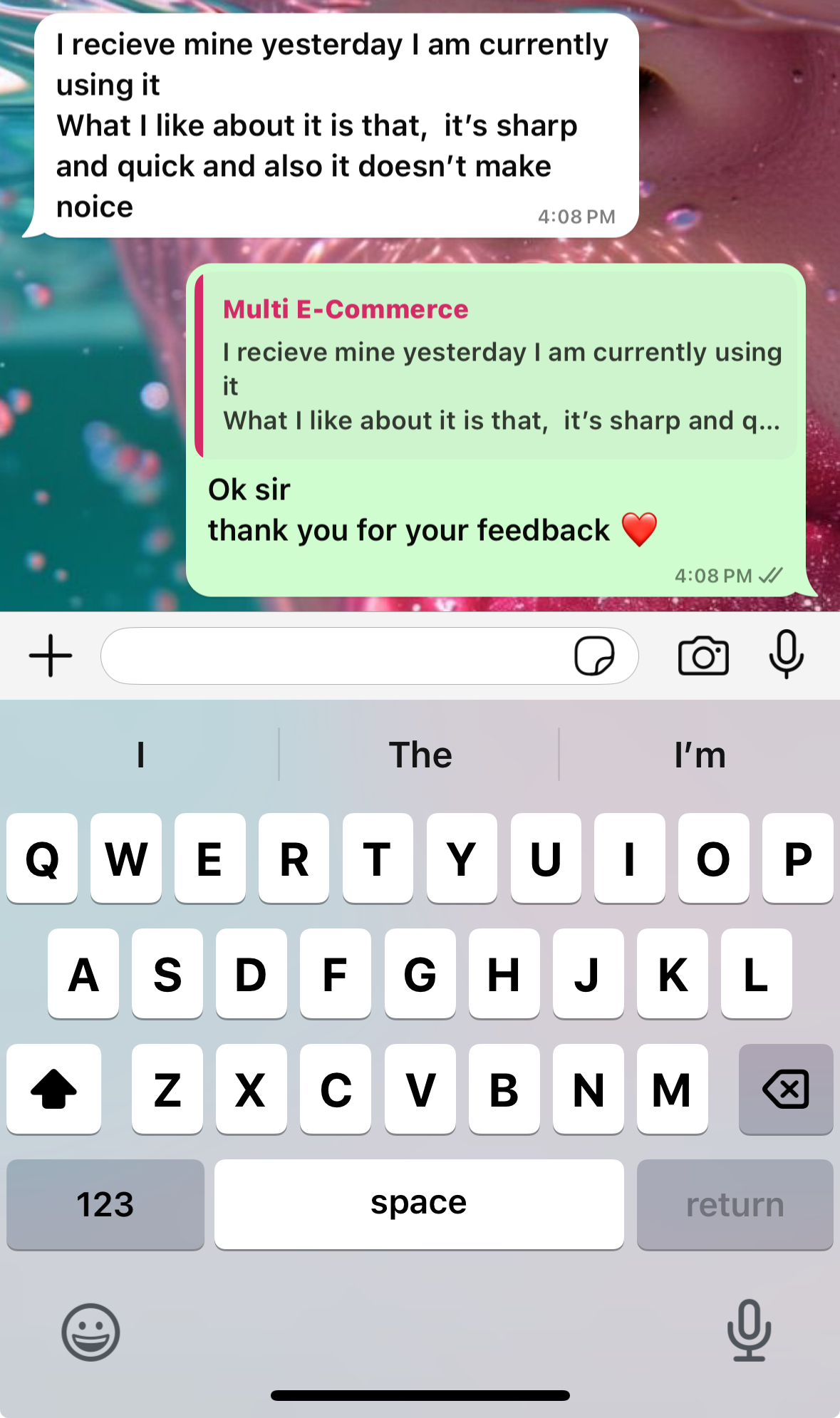Select the "I'm" word suggestion
Viewport: 840px width, 1418px height.
pos(700,755)
